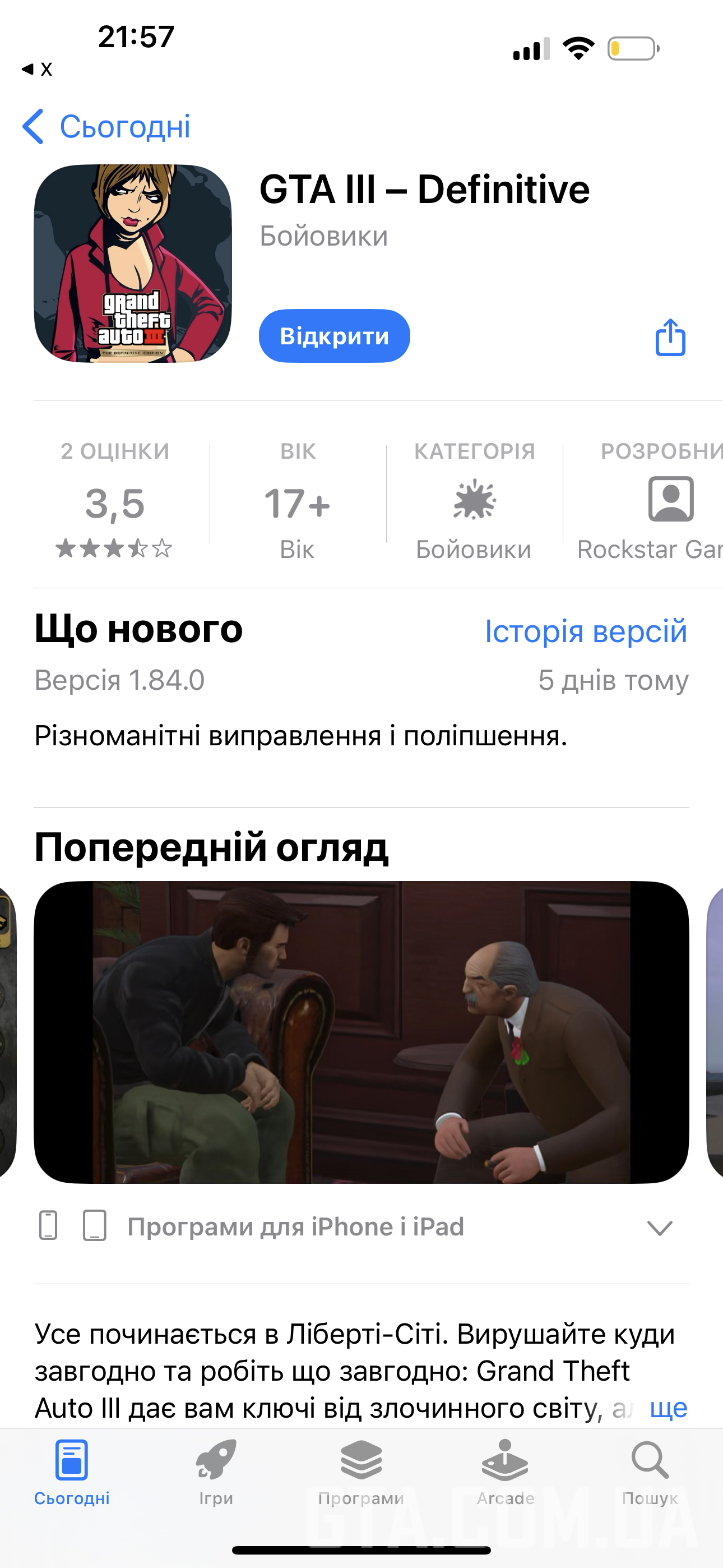Return to X app via status bar
The image size is (723, 1568).
pyautogui.click(x=36, y=69)
